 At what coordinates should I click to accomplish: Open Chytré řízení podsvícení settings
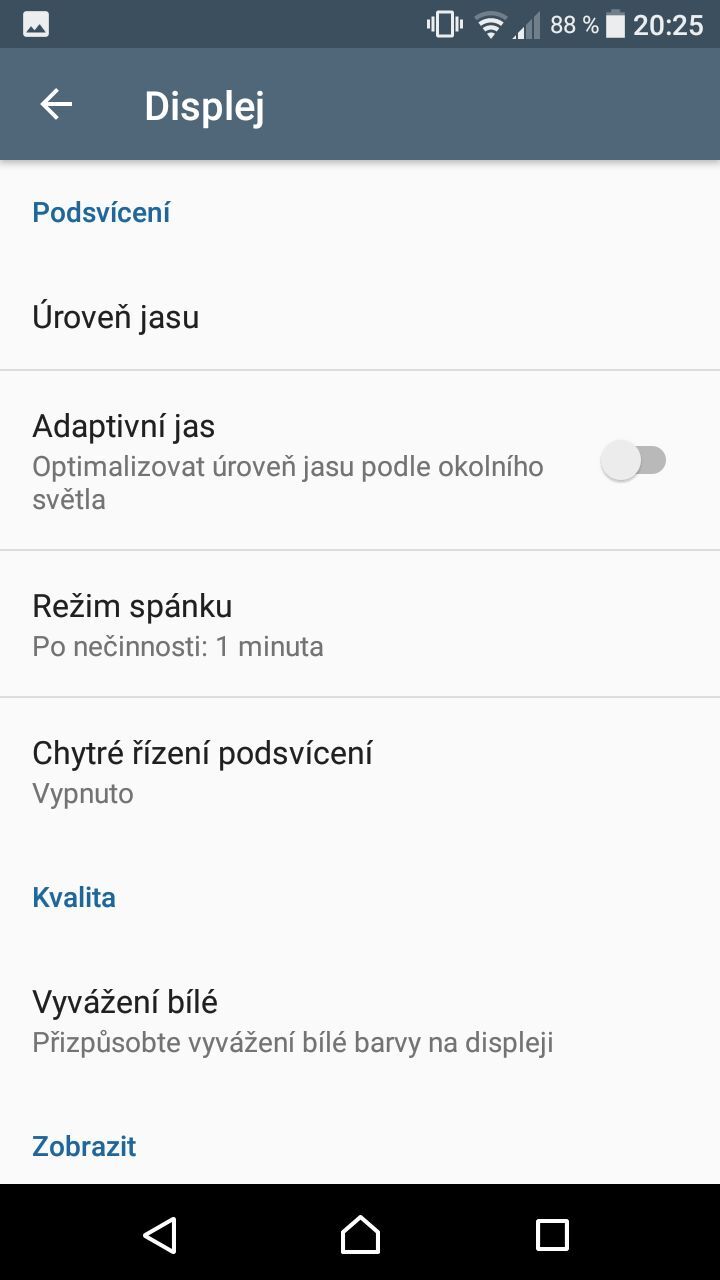click(x=202, y=771)
